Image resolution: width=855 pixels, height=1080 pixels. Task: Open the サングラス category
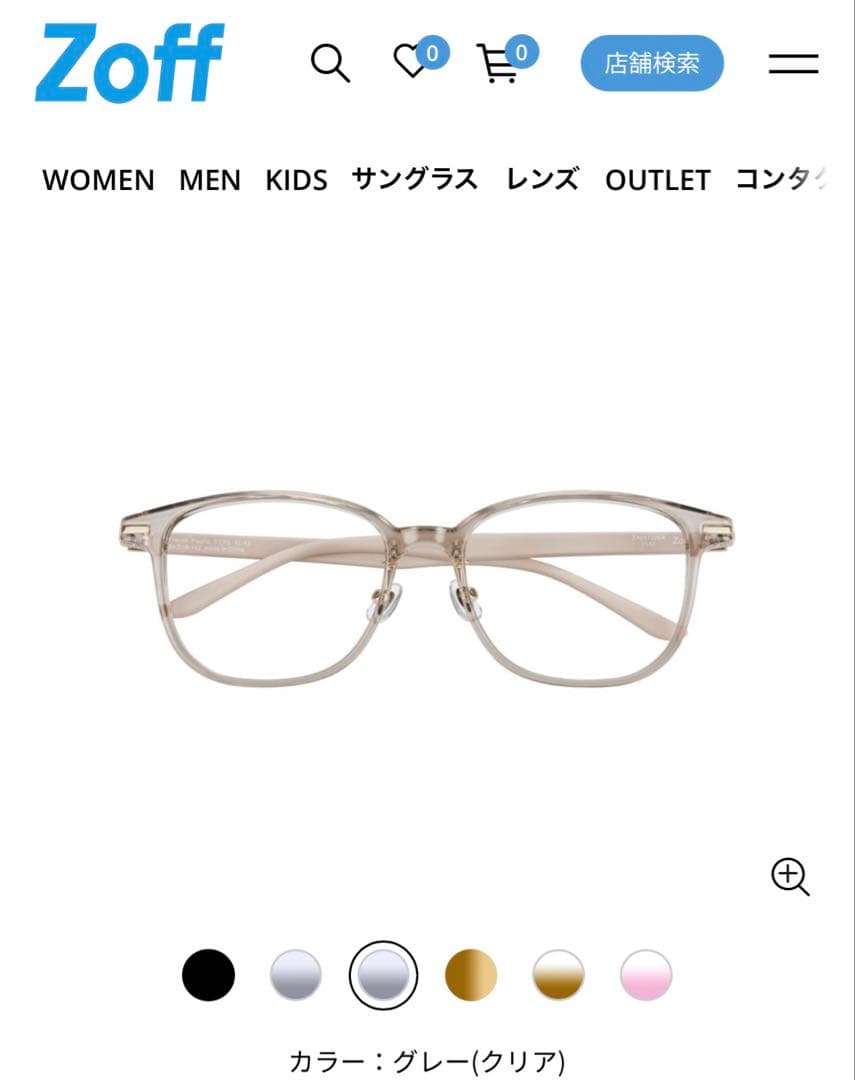[x=415, y=180]
